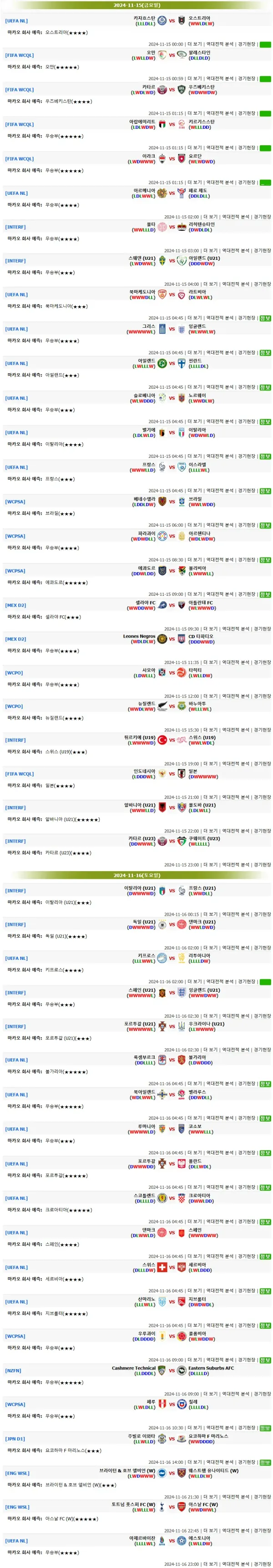The width and height of the screenshot is (273, 1568).
Task: Open 더 보기 under 카자흐스탄 vs 오스트리아
Action: pyautogui.click(x=195, y=45)
